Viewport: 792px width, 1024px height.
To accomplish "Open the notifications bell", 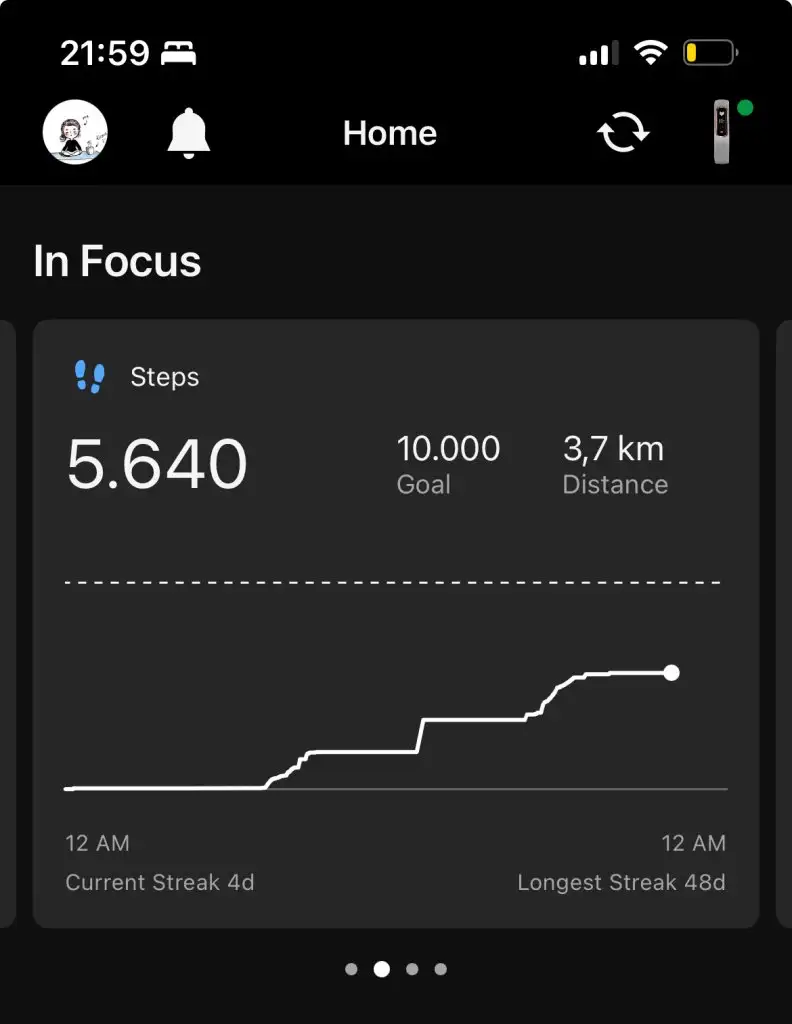I will 188,133.
